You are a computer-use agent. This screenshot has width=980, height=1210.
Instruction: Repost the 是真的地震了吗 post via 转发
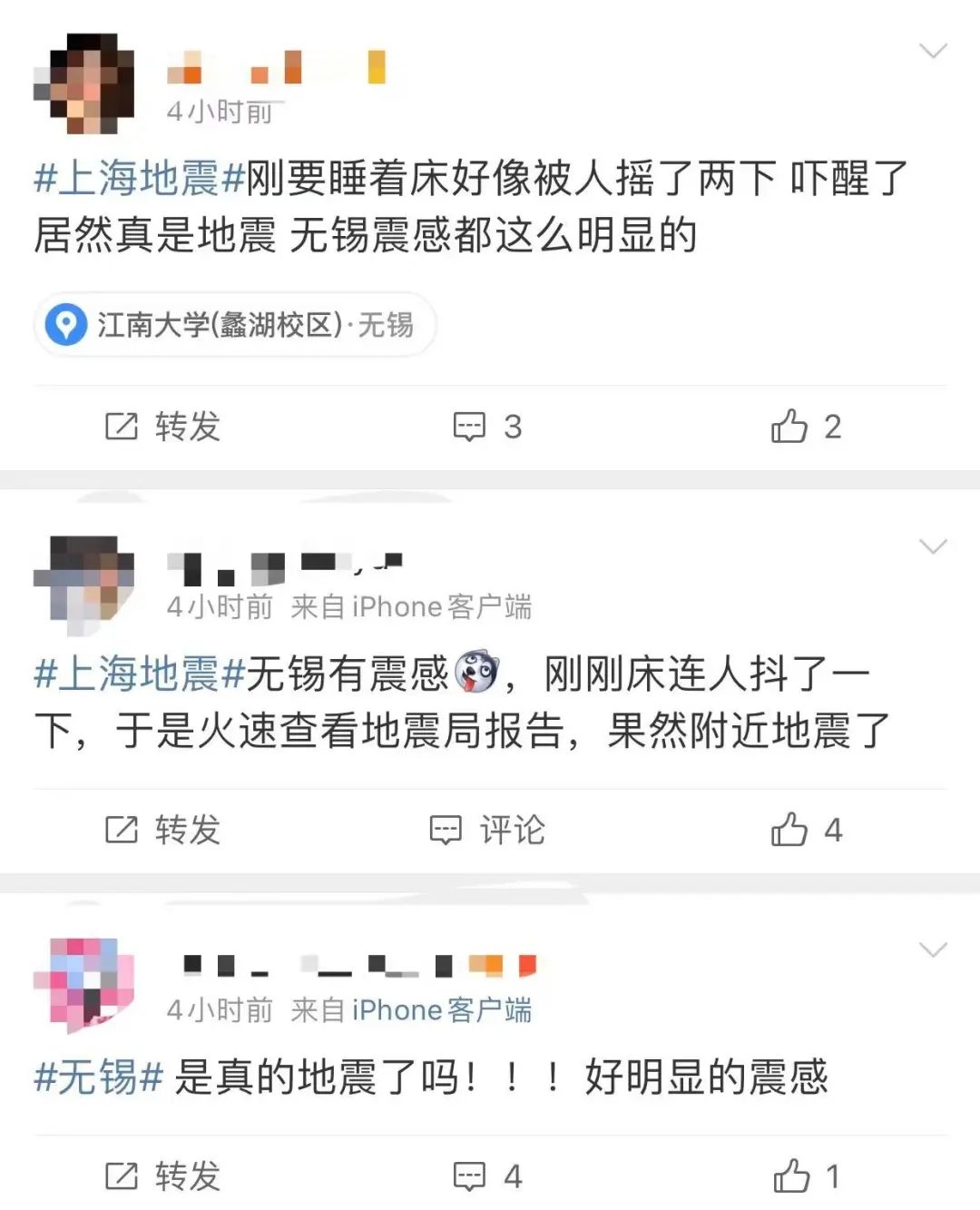[x=163, y=1176]
